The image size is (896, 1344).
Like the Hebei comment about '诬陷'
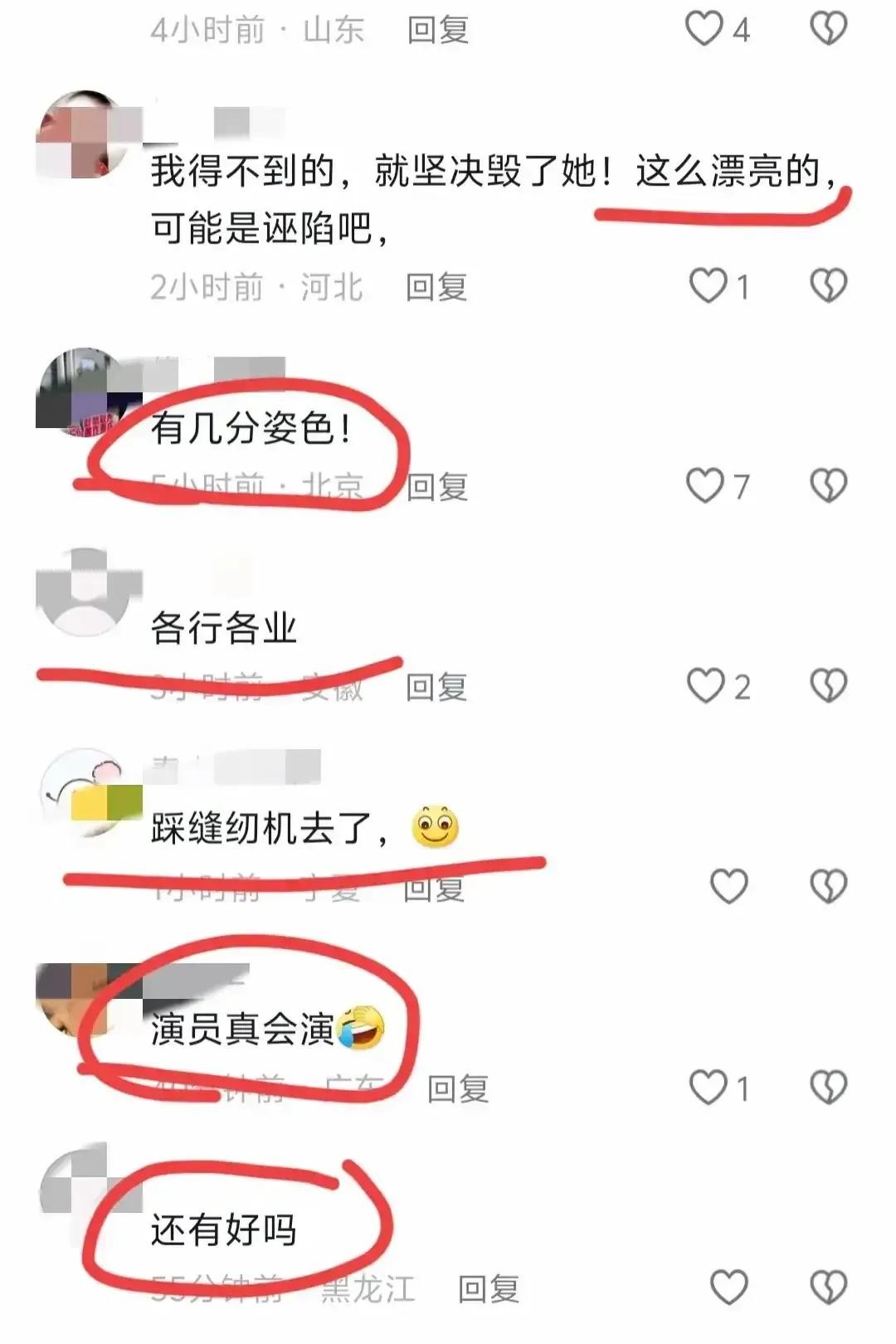[709, 286]
